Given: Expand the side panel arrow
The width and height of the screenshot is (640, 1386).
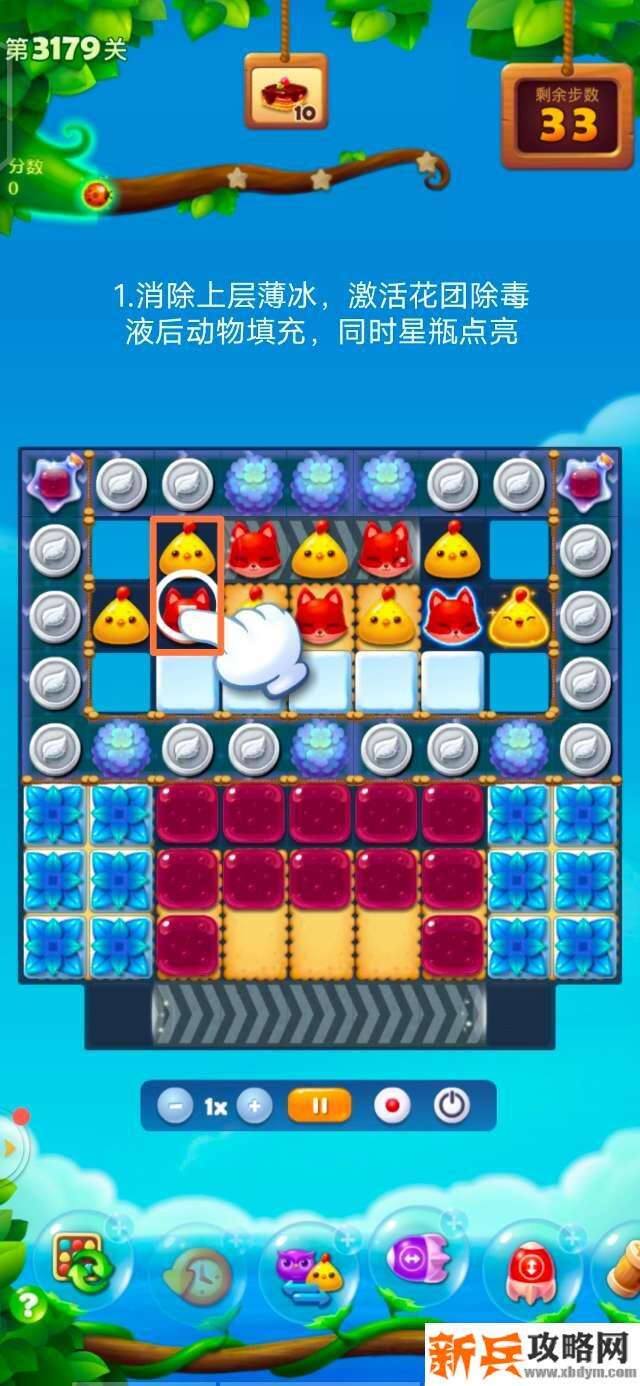Looking at the screenshot, I should pyautogui.click(x=10, y=1148).
